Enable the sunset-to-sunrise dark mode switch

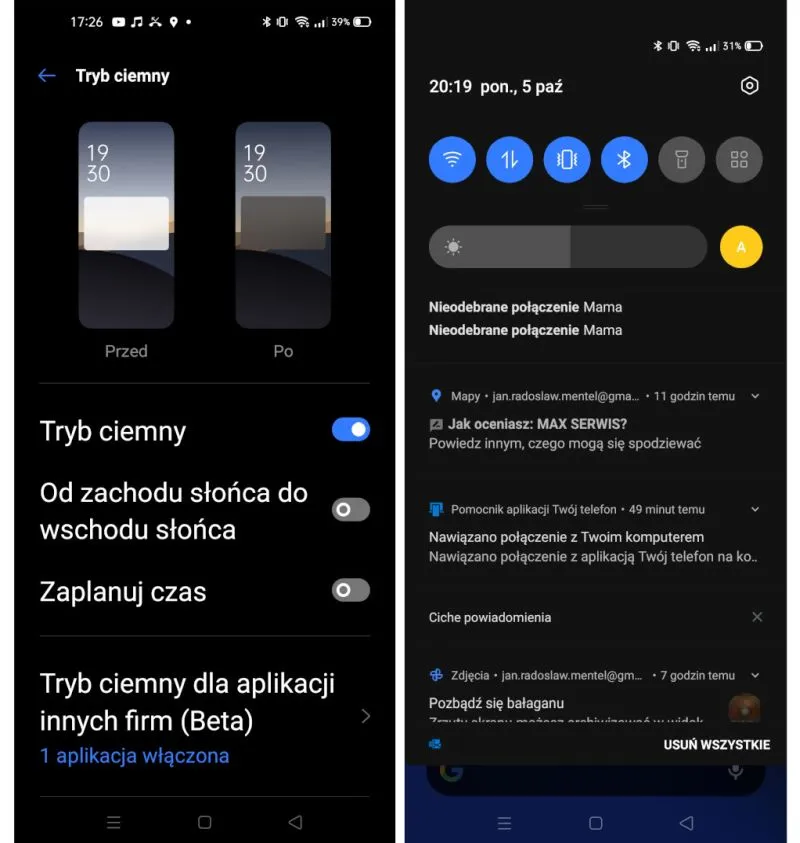click(x=349, y=509)
